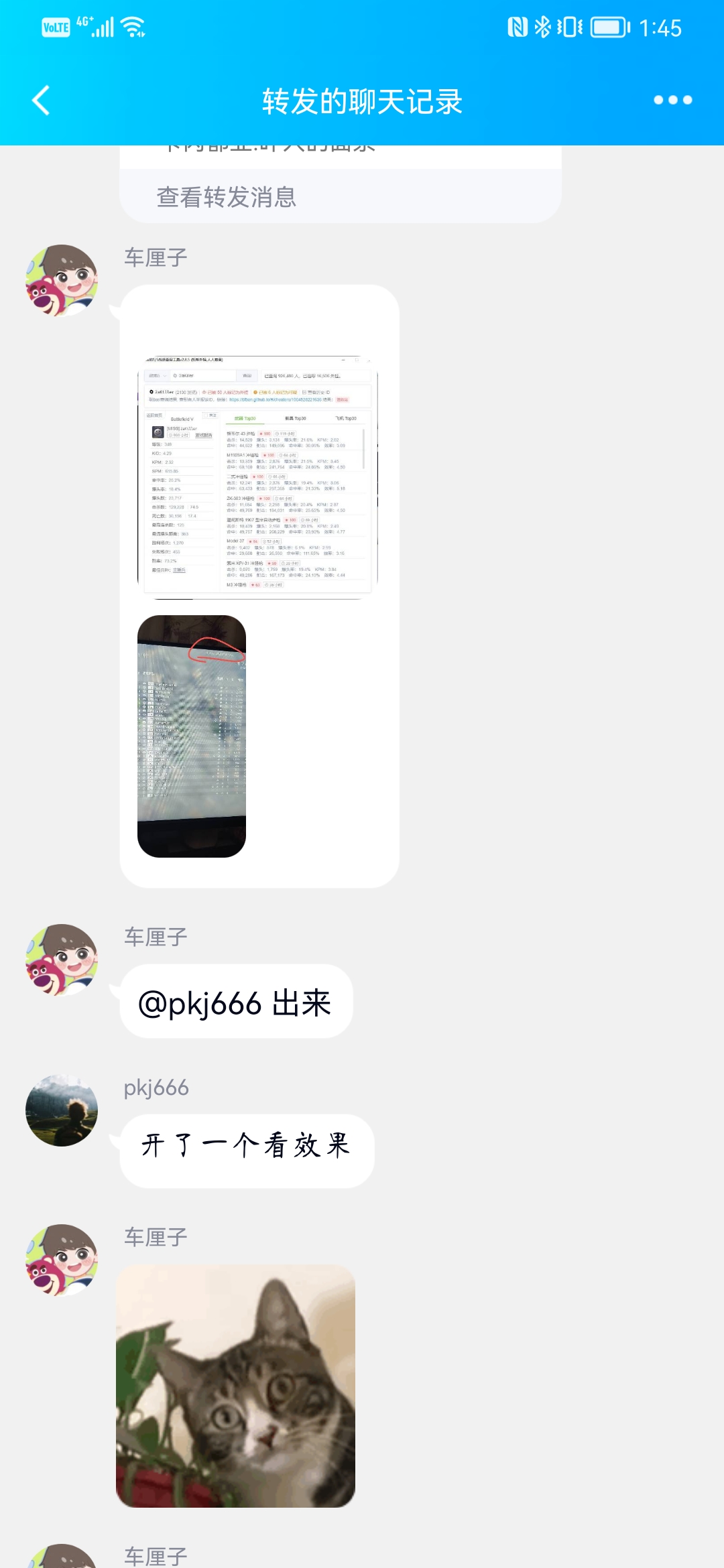724x1568 pixels.
Task: Go back from the forwarded chat record
Action: coord(42,101)
